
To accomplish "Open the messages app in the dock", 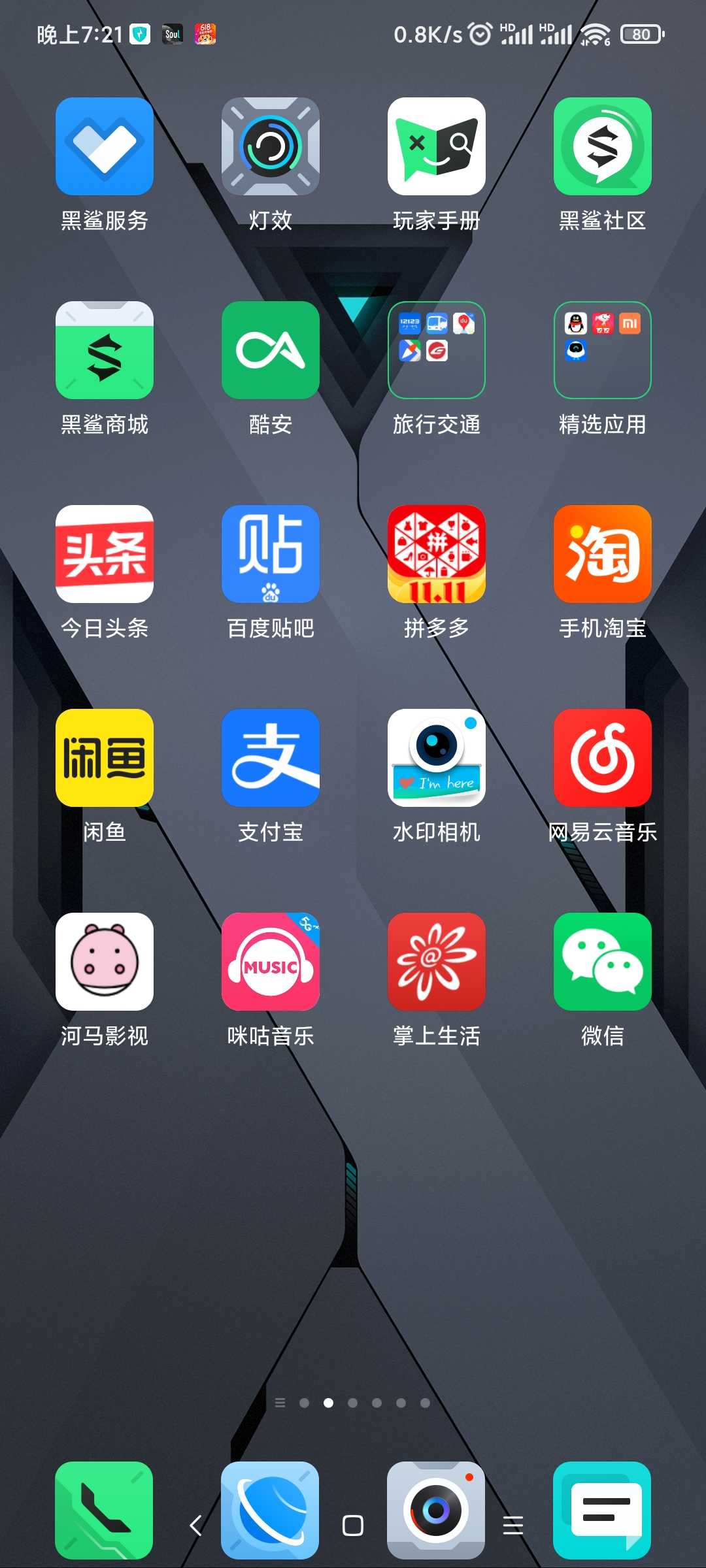I will 603,1511.
